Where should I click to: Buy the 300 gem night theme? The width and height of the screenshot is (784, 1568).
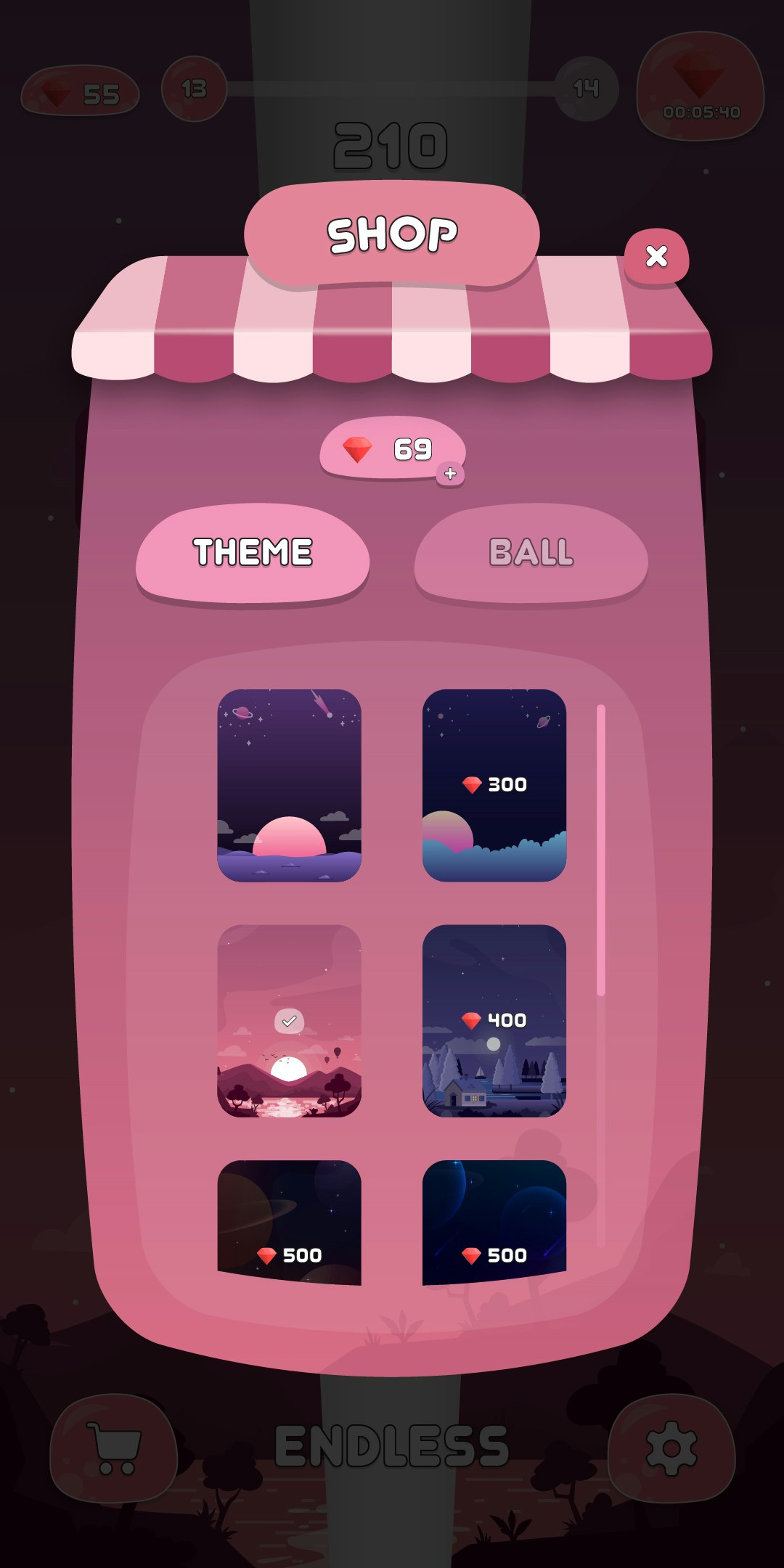pos(494,785)
